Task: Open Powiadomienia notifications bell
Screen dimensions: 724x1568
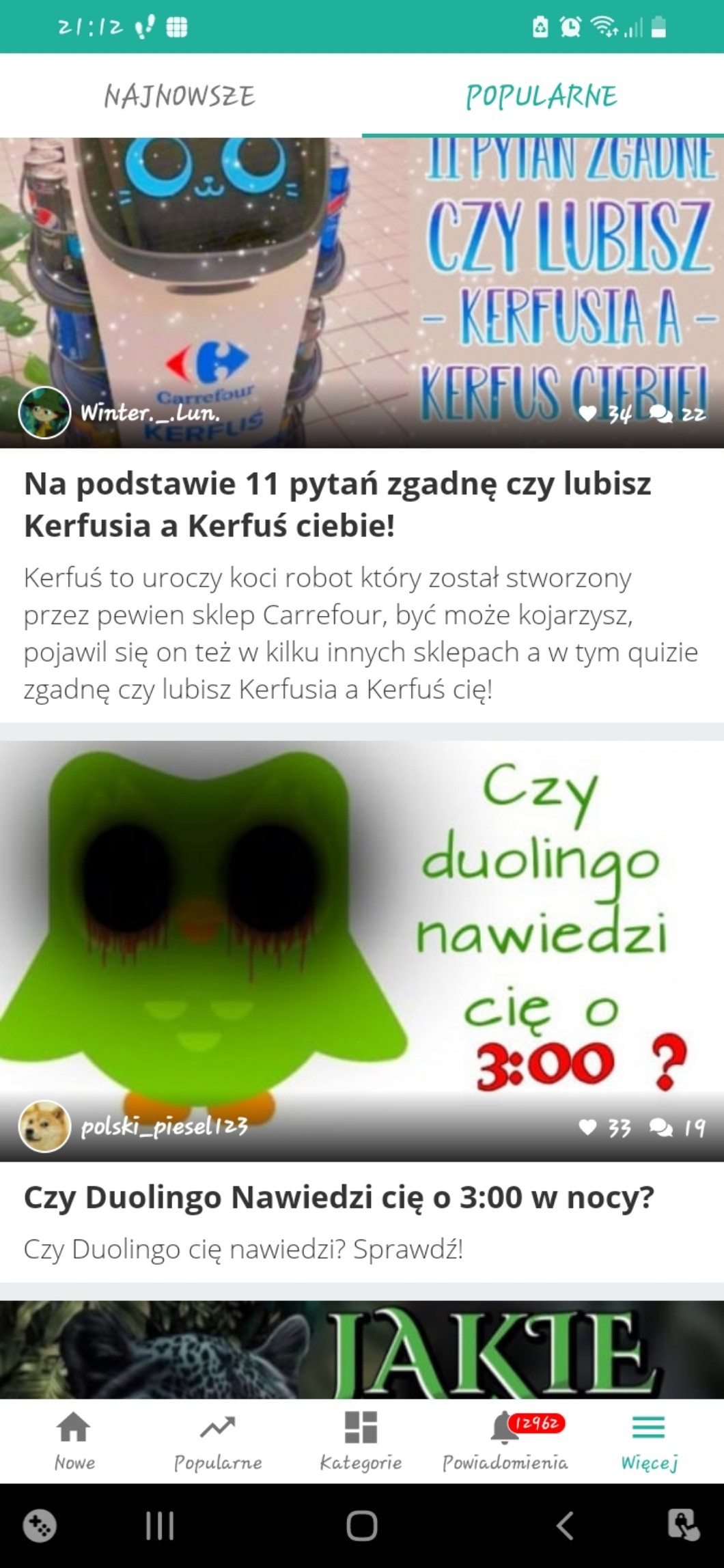Action: (505, 1440)
